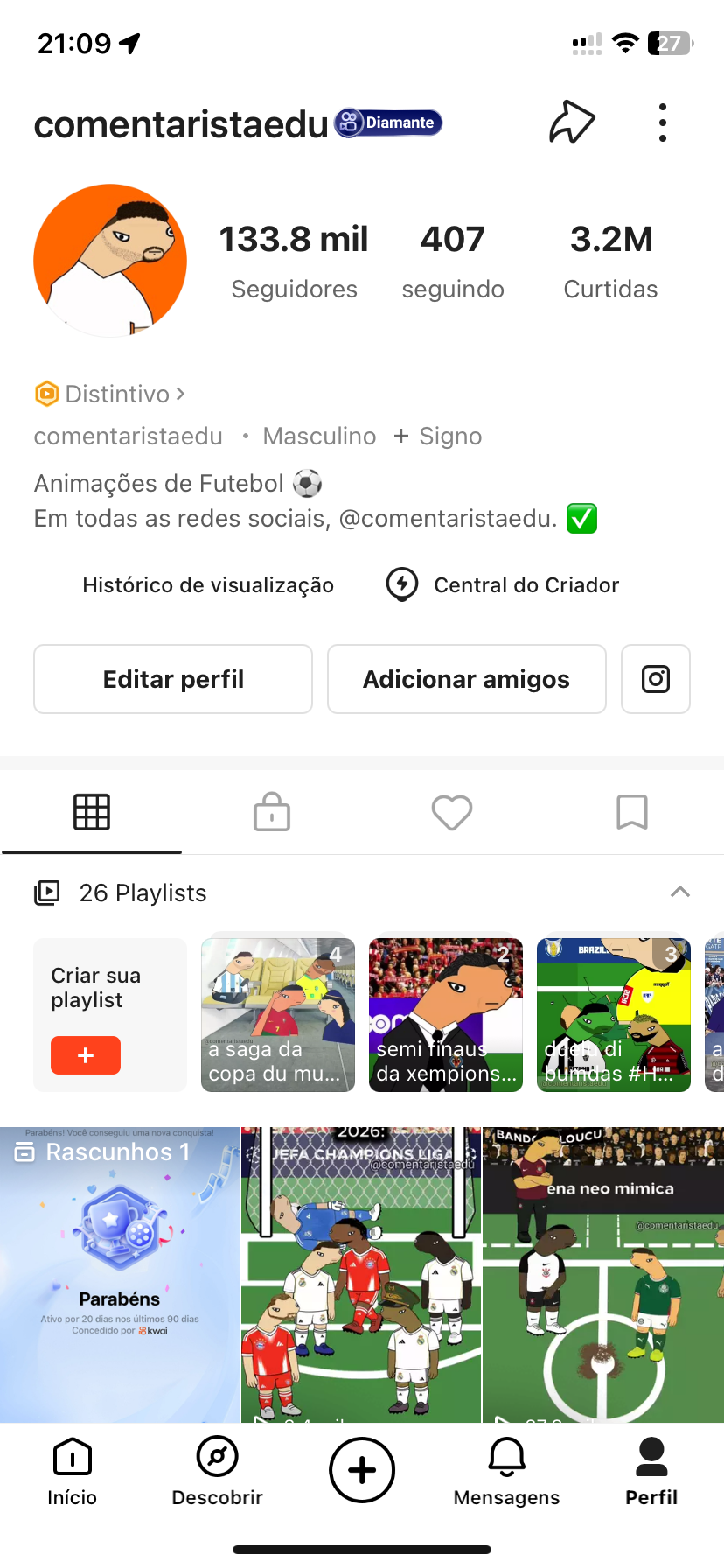Share the comentaristaedu profile
The image size is (724, 1568).
(572, 122)
